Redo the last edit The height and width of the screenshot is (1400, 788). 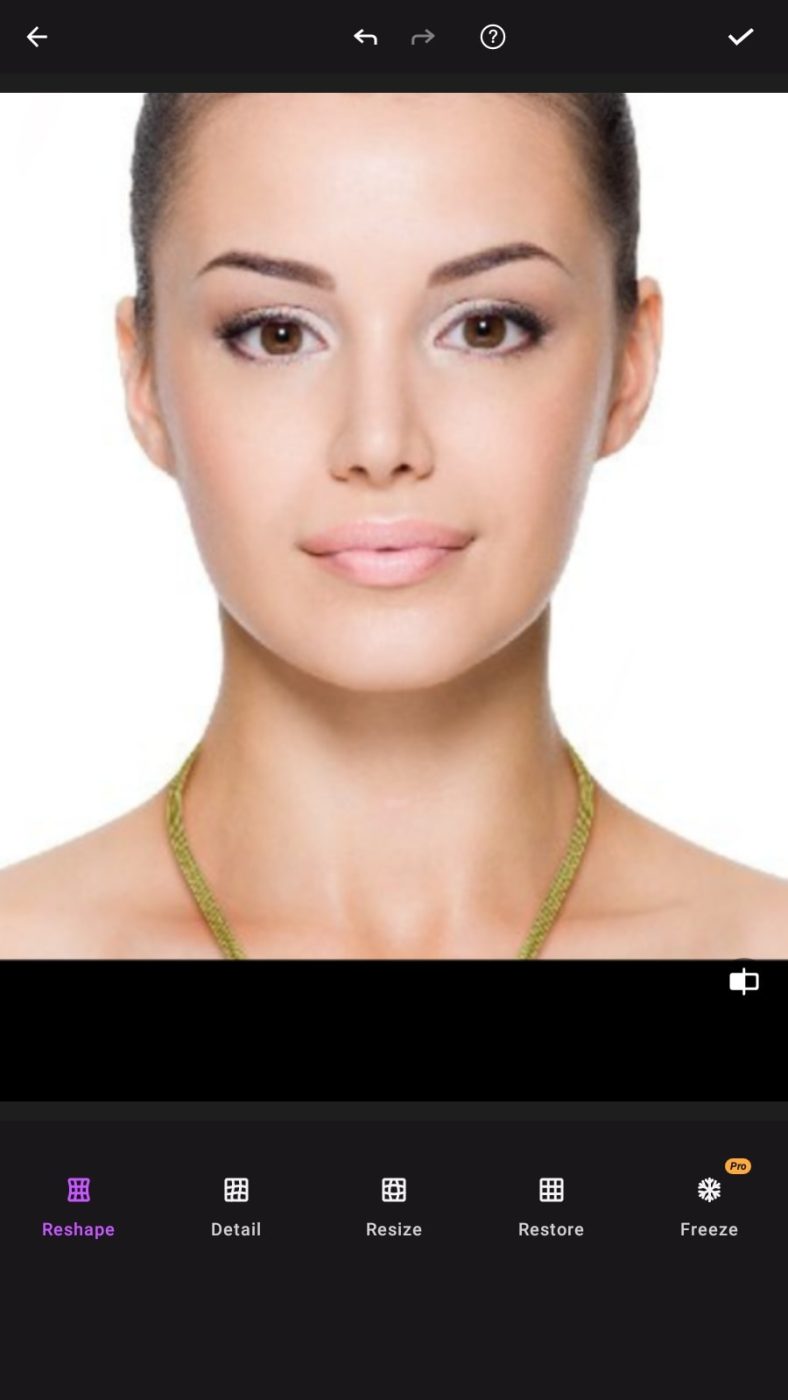(422, 36)
